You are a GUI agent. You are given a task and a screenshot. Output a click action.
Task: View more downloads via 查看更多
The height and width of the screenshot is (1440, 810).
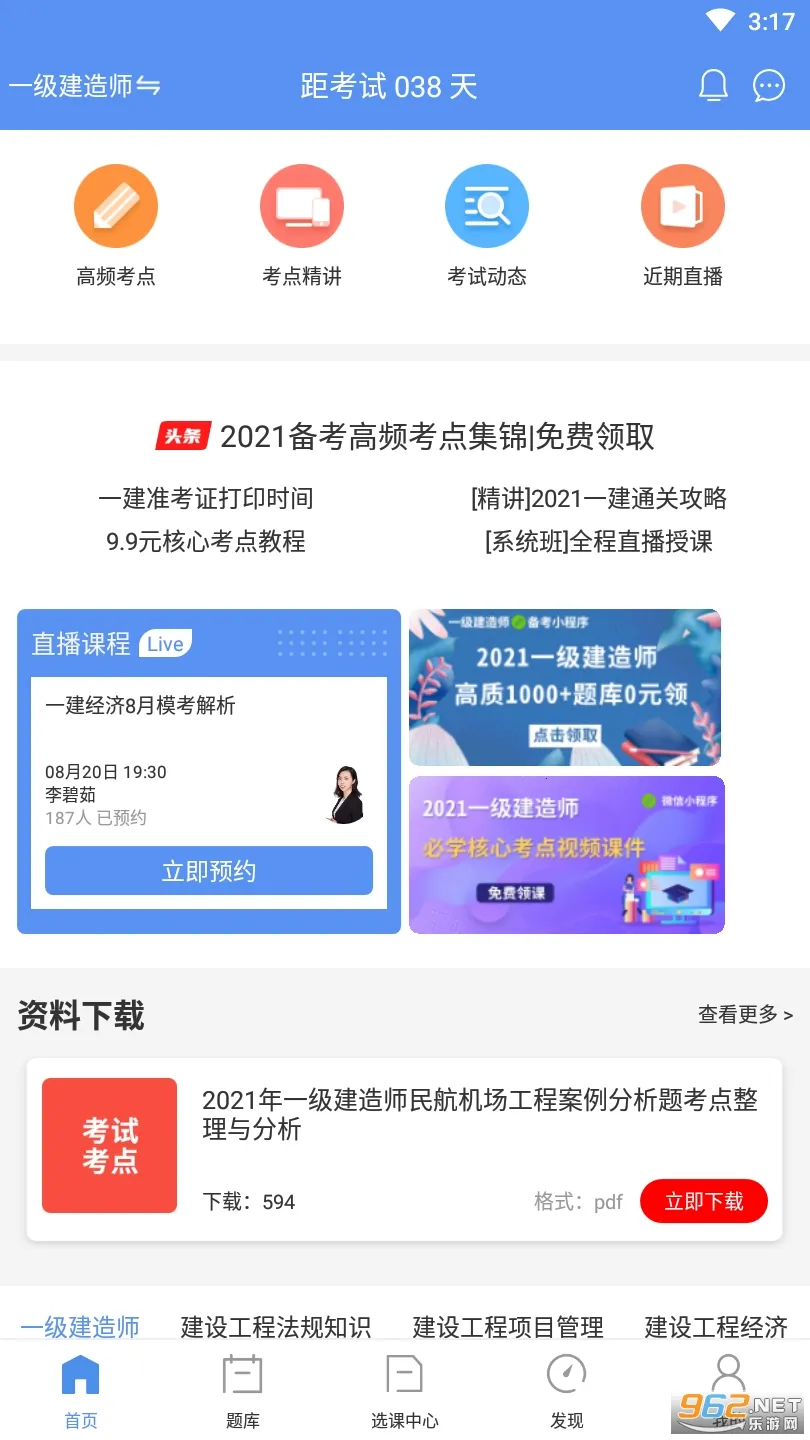(745, 1015)
